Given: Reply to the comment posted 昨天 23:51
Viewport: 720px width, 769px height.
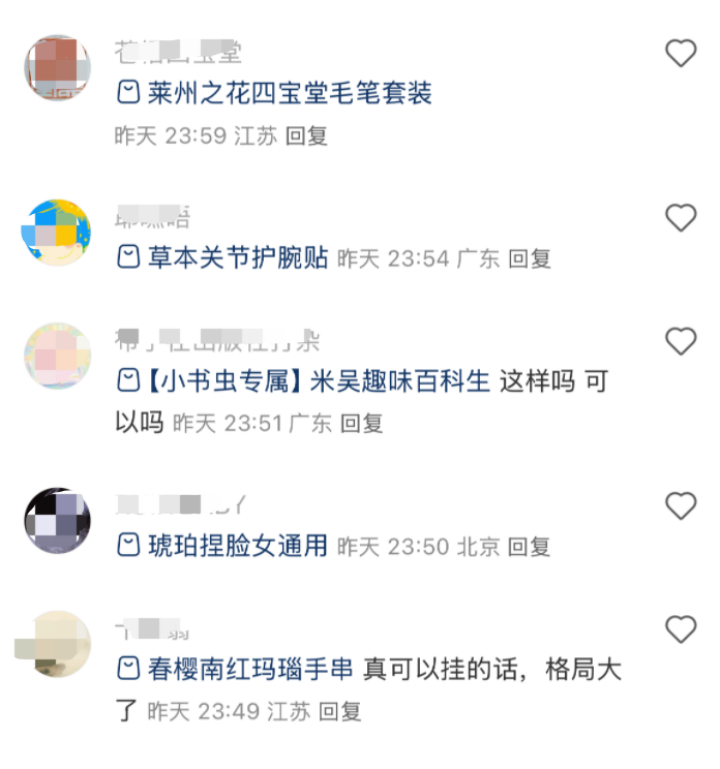Looking at the screenshot, I should [362, 423].
